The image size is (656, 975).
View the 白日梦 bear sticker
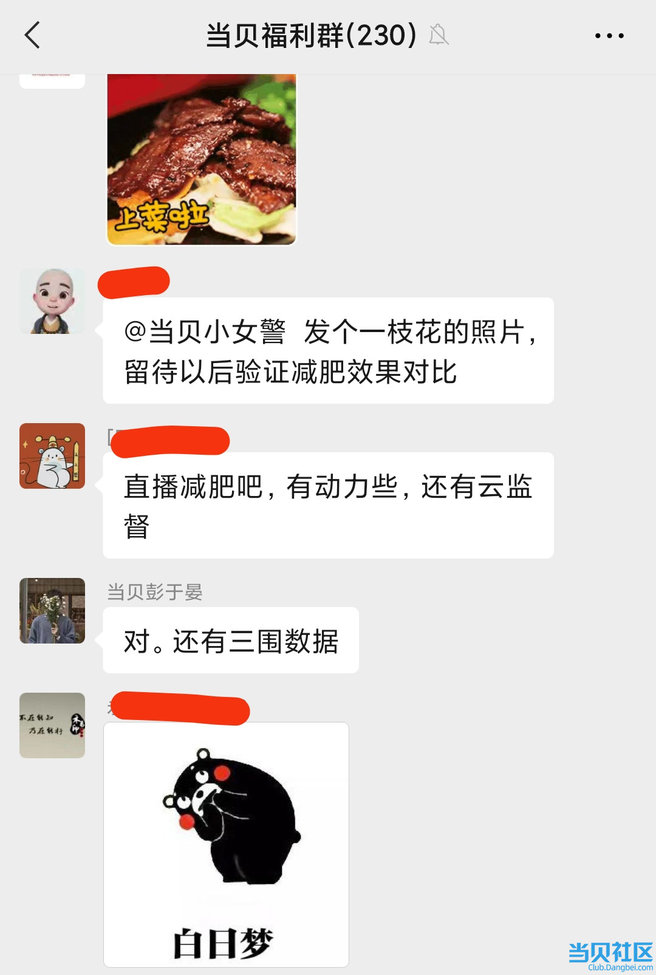[226, 844]
